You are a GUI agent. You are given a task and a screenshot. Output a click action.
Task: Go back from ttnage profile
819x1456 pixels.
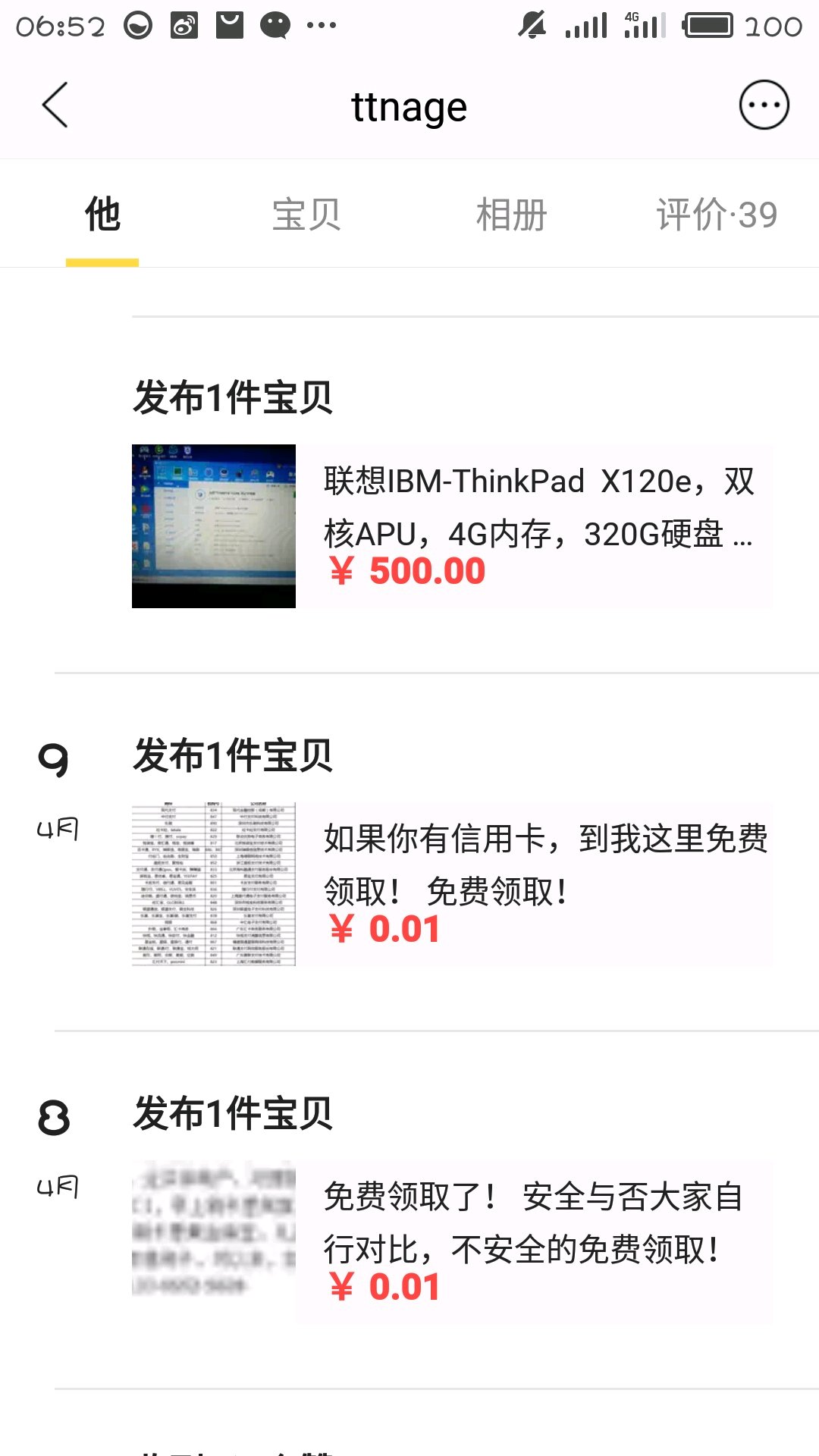click(x=55, y=105)
